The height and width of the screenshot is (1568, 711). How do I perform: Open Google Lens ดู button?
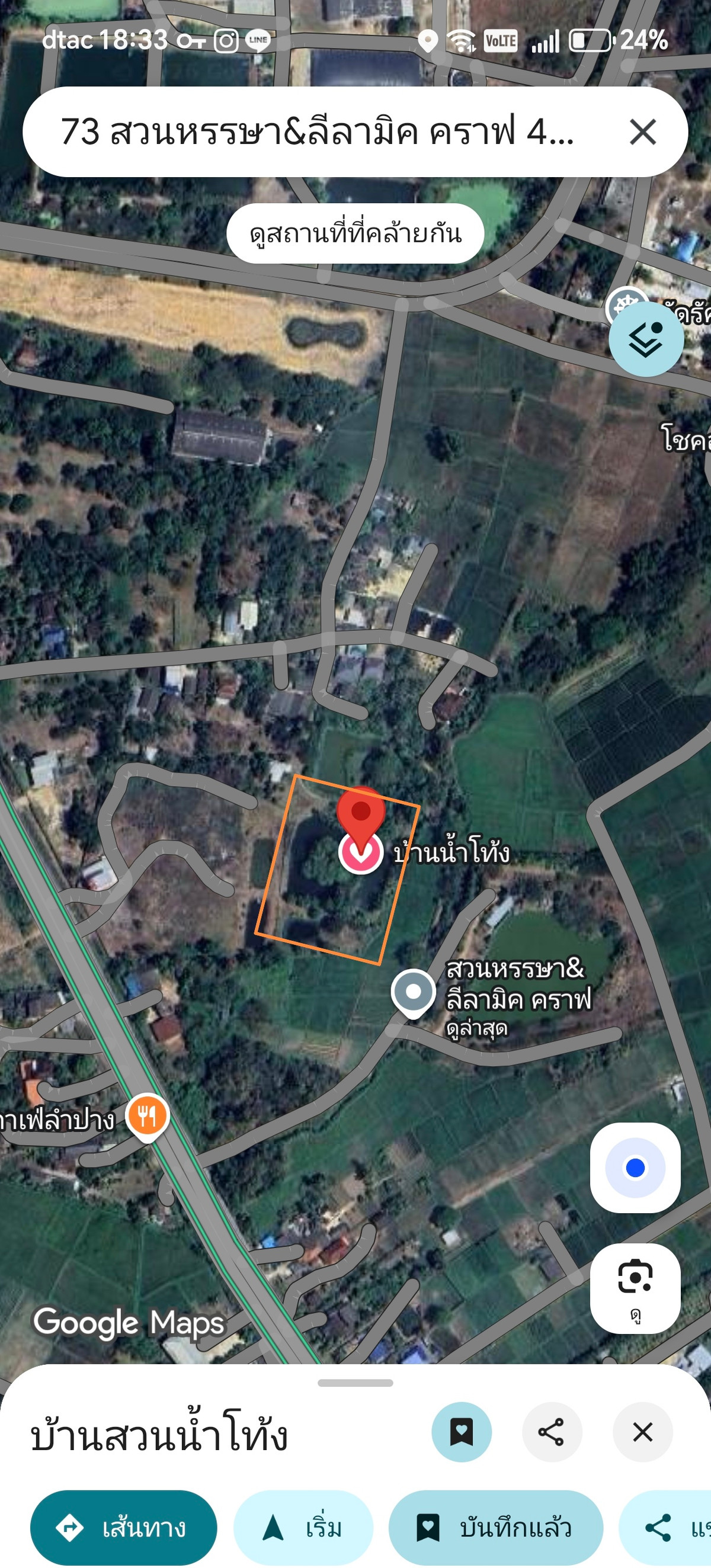(x=635, y=1287)
